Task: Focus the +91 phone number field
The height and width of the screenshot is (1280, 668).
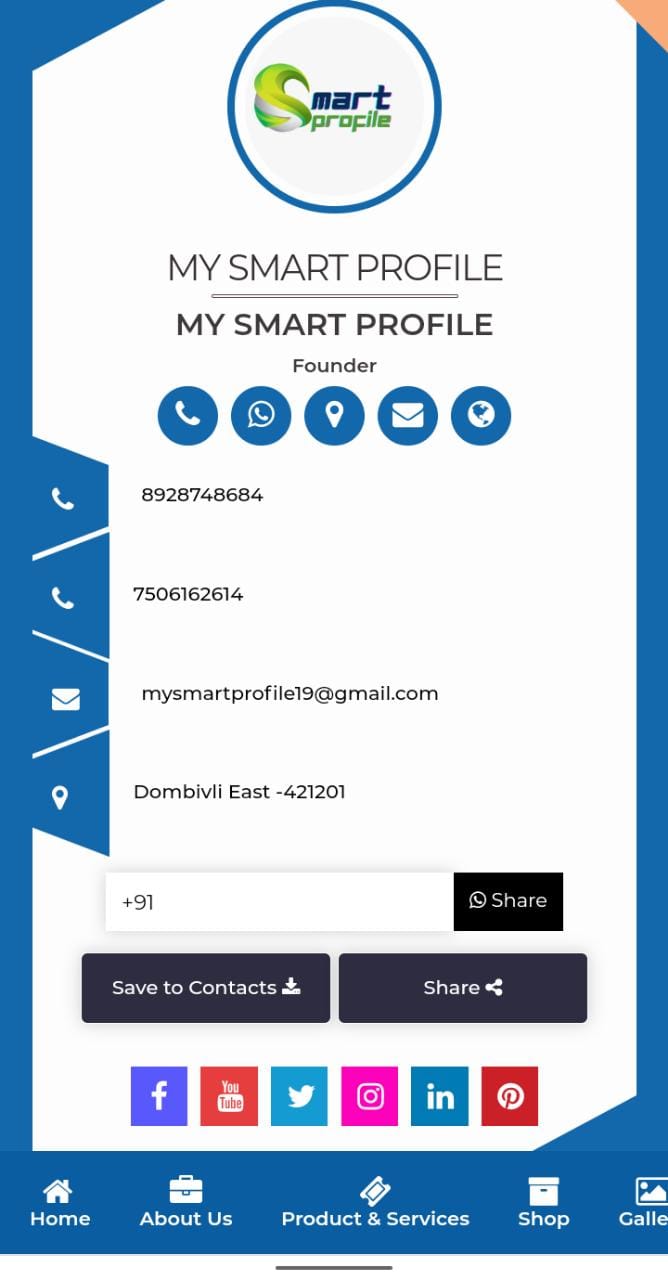Action: tap(279, 902)
